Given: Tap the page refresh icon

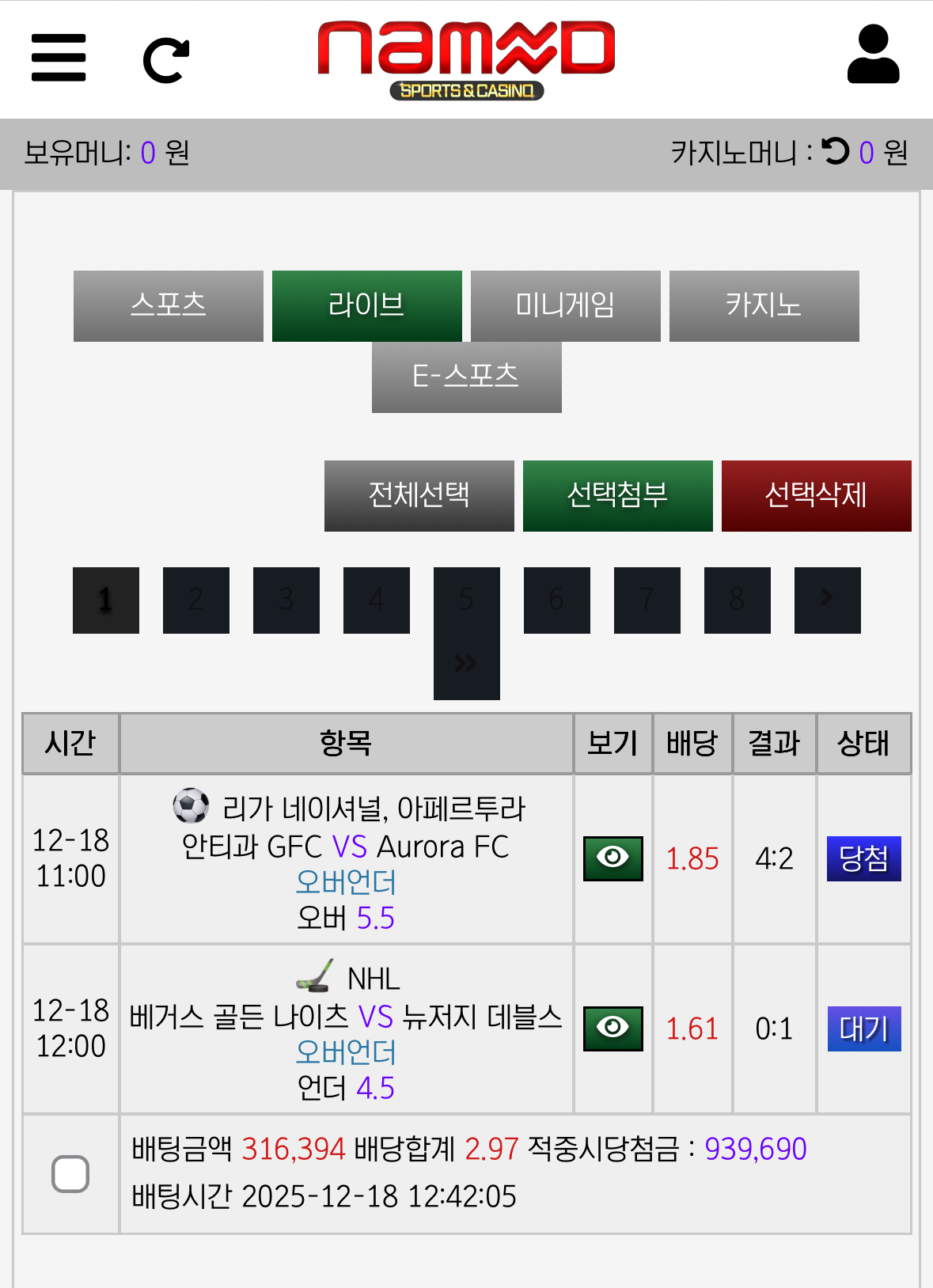Looking at the screenshot, I should point(166,60).
